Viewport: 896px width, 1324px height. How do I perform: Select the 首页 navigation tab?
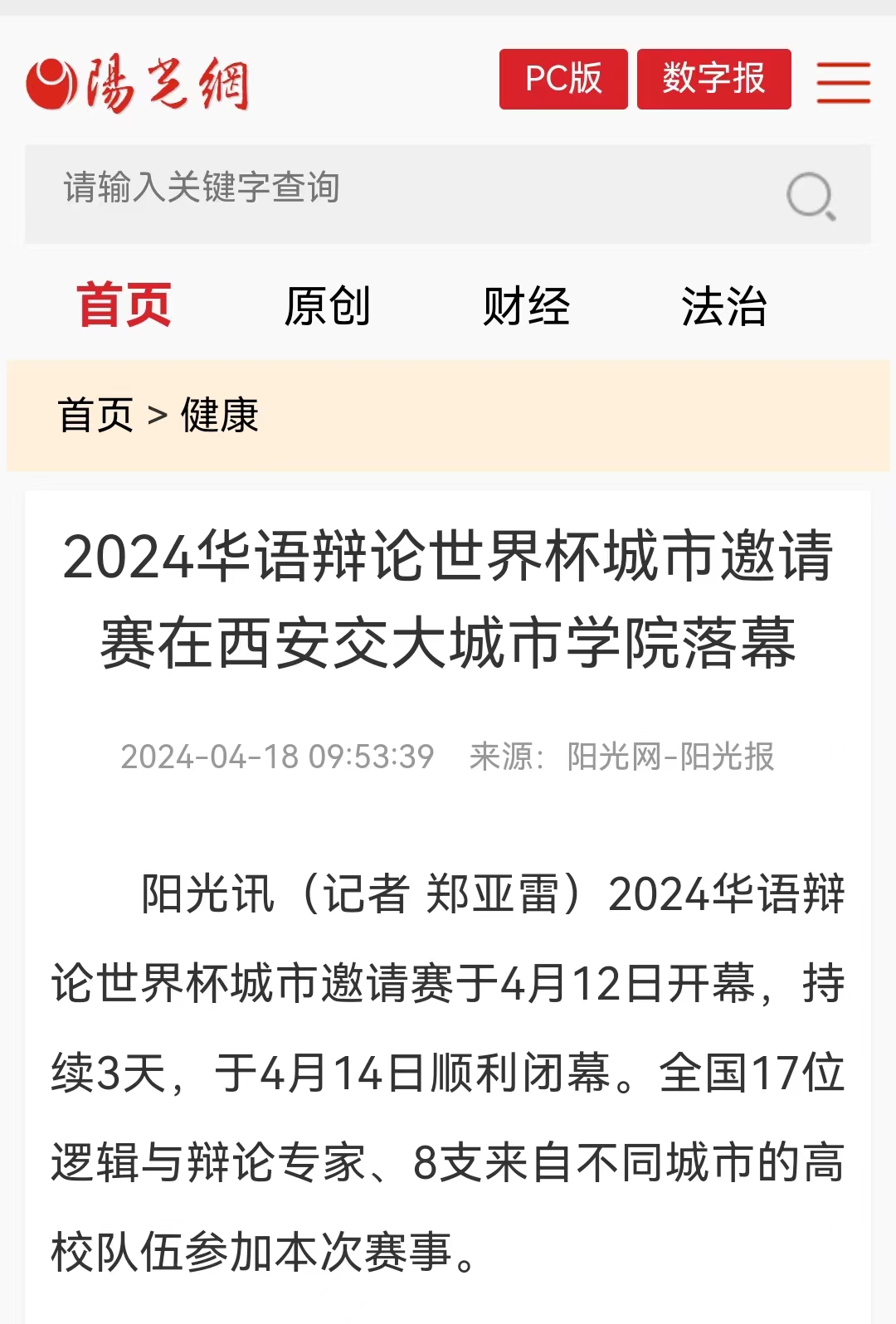point(124,305)
